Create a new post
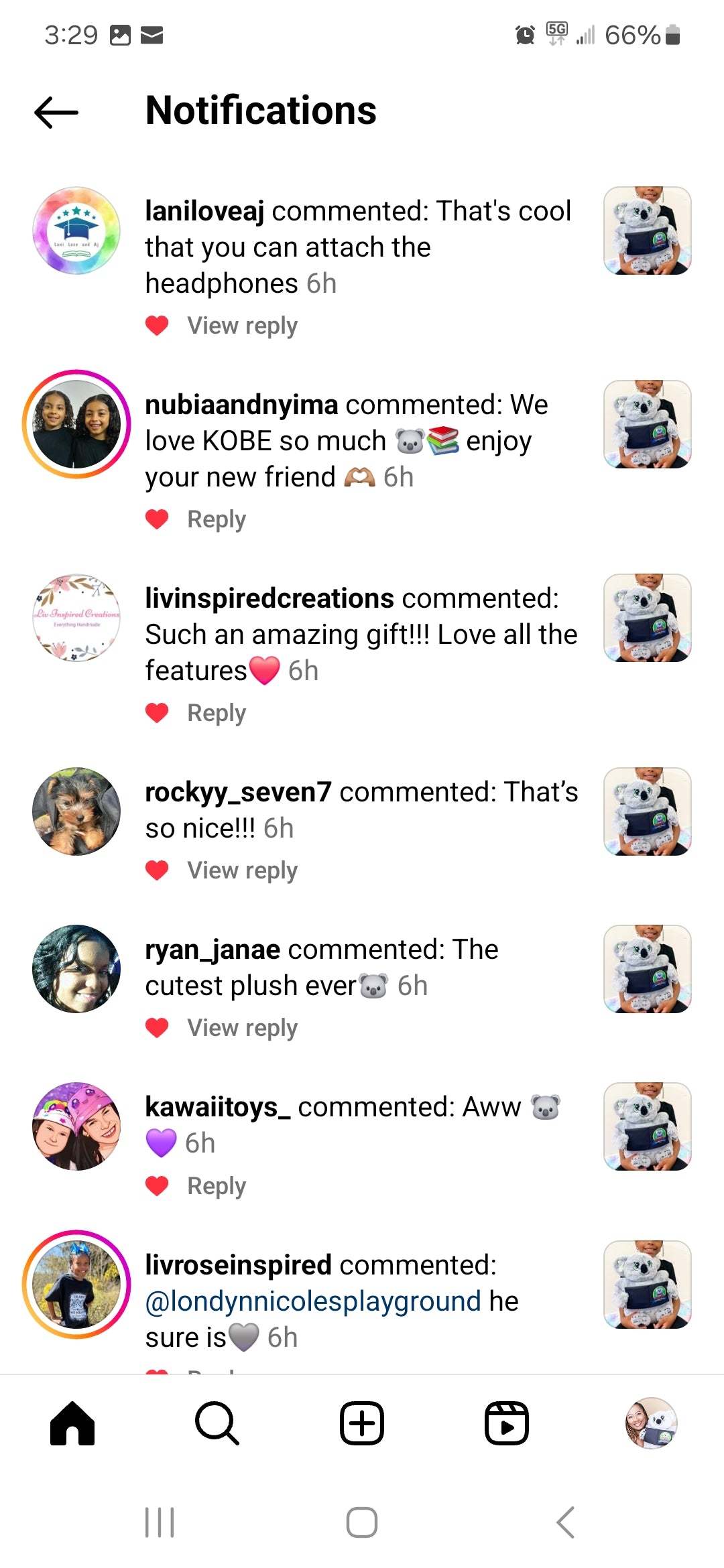 point(362,1423)
